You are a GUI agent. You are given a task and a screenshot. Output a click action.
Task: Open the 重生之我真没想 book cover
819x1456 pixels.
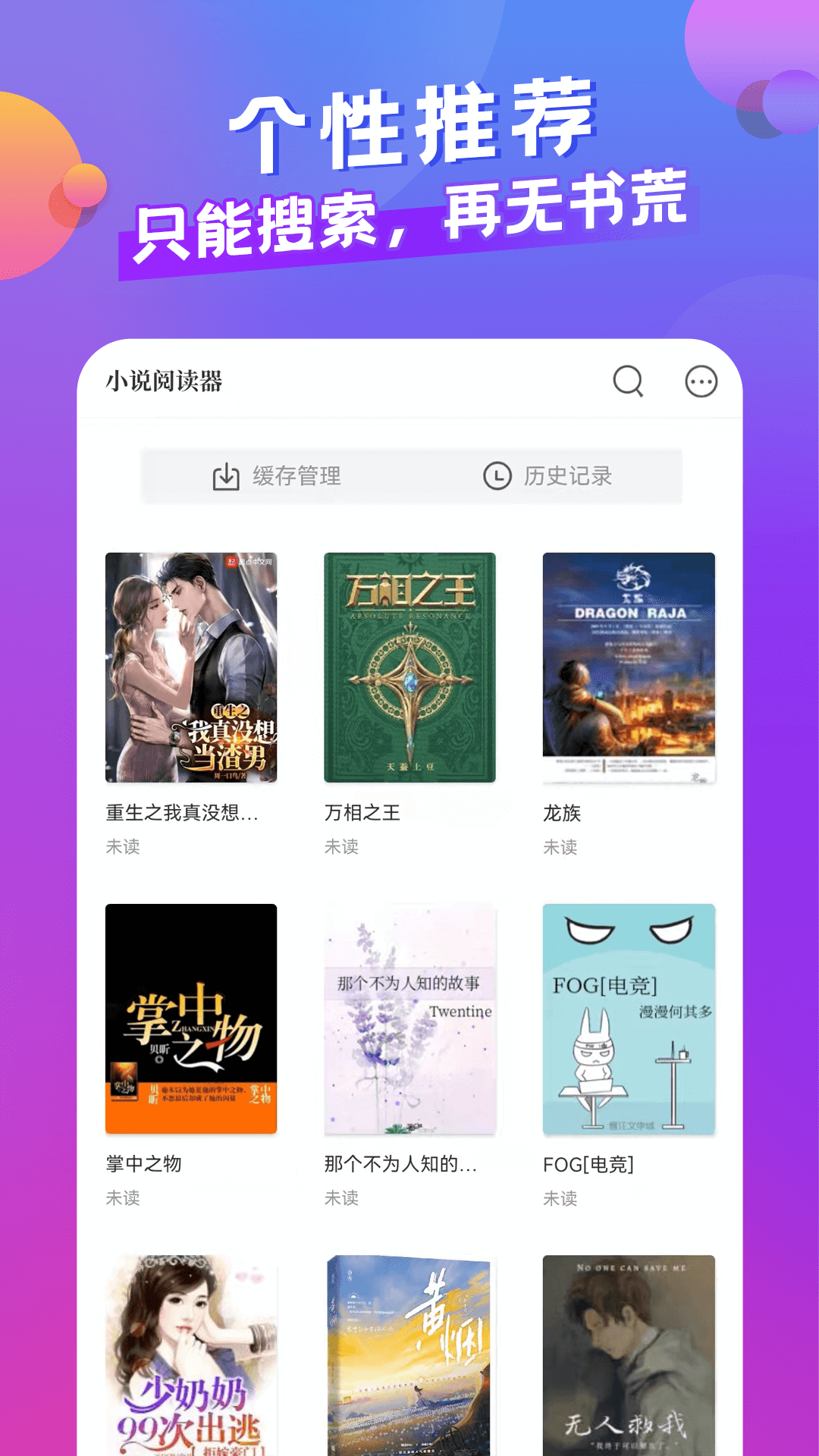click(x=190, y=670)
